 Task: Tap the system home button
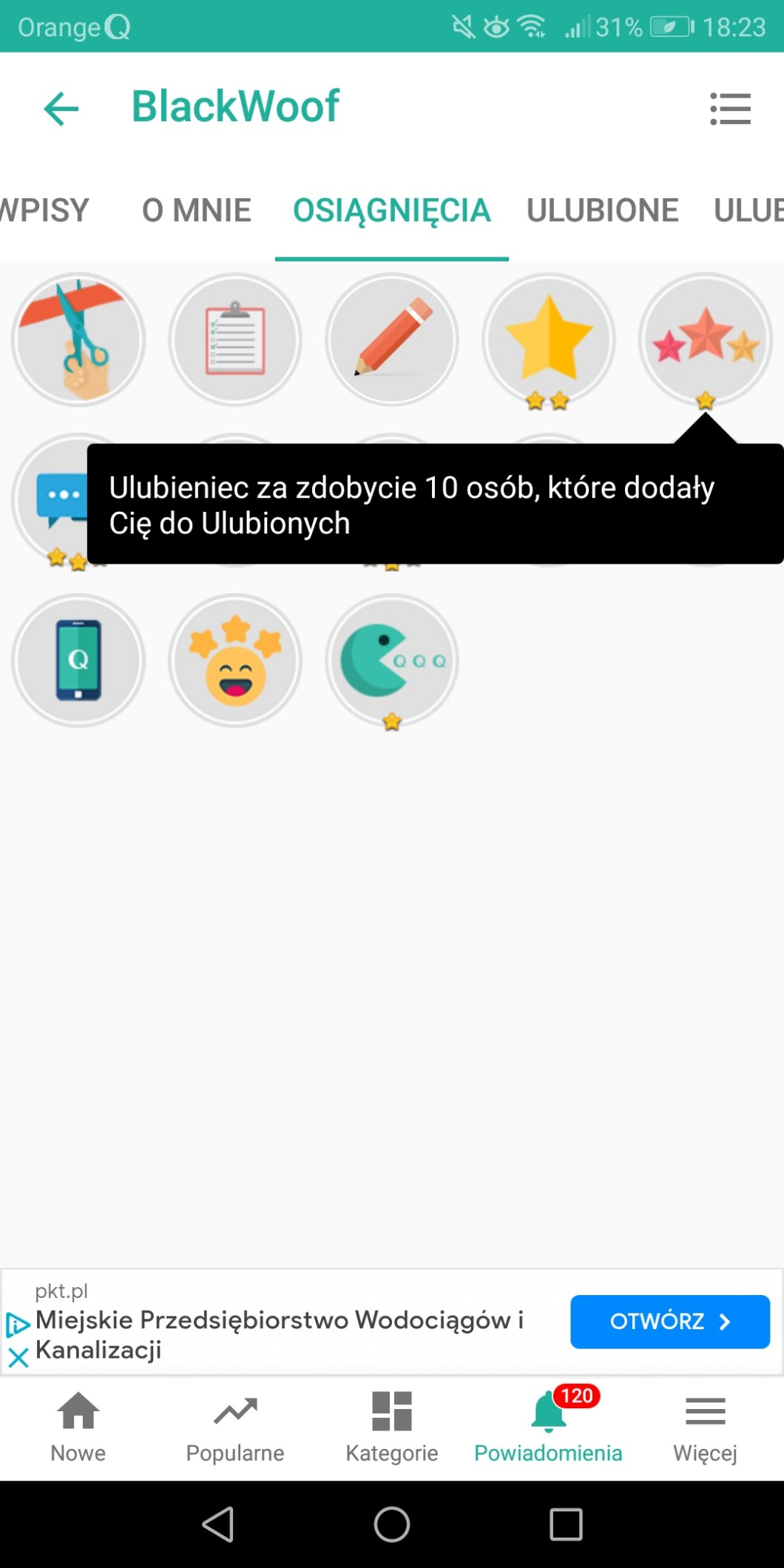tap(392, 1524)
